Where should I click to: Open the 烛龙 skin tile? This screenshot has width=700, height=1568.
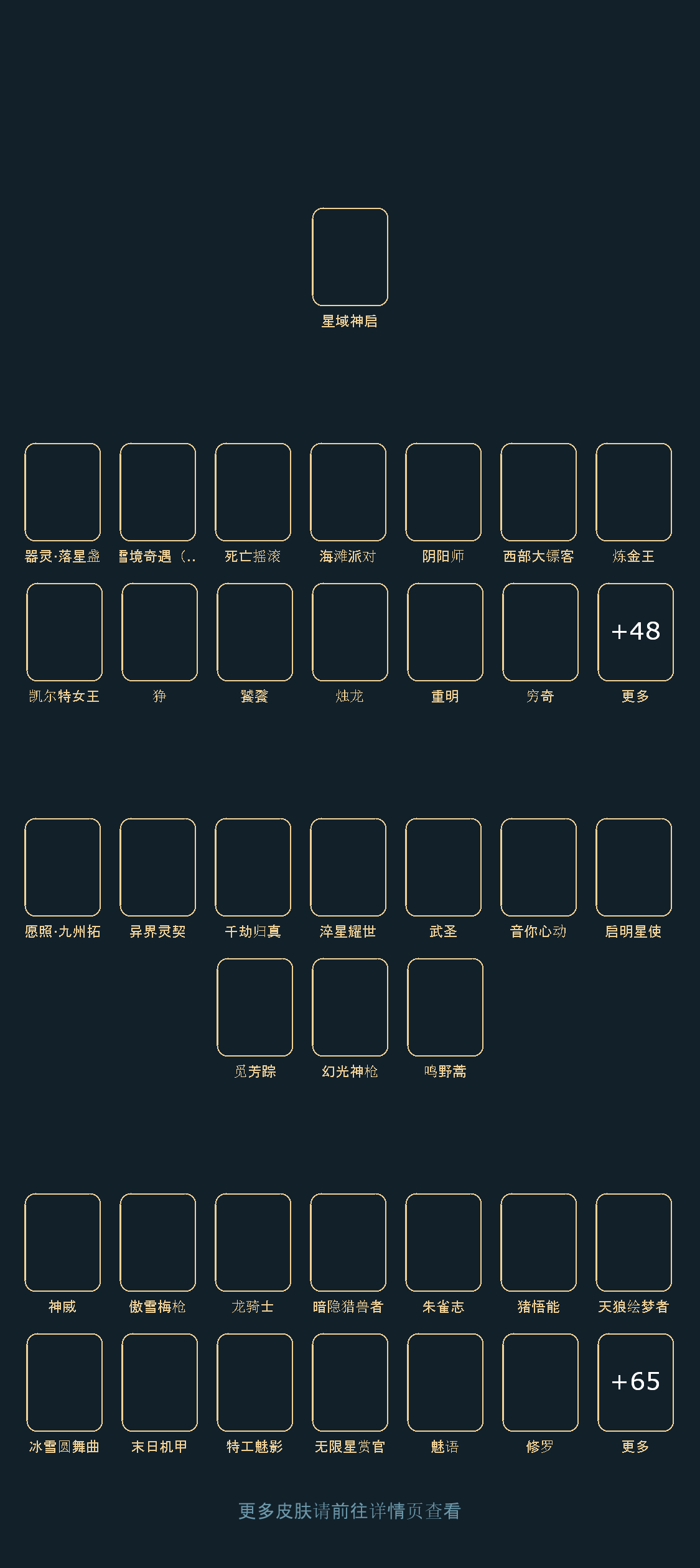pyautogui.click(x=350, y=632)
